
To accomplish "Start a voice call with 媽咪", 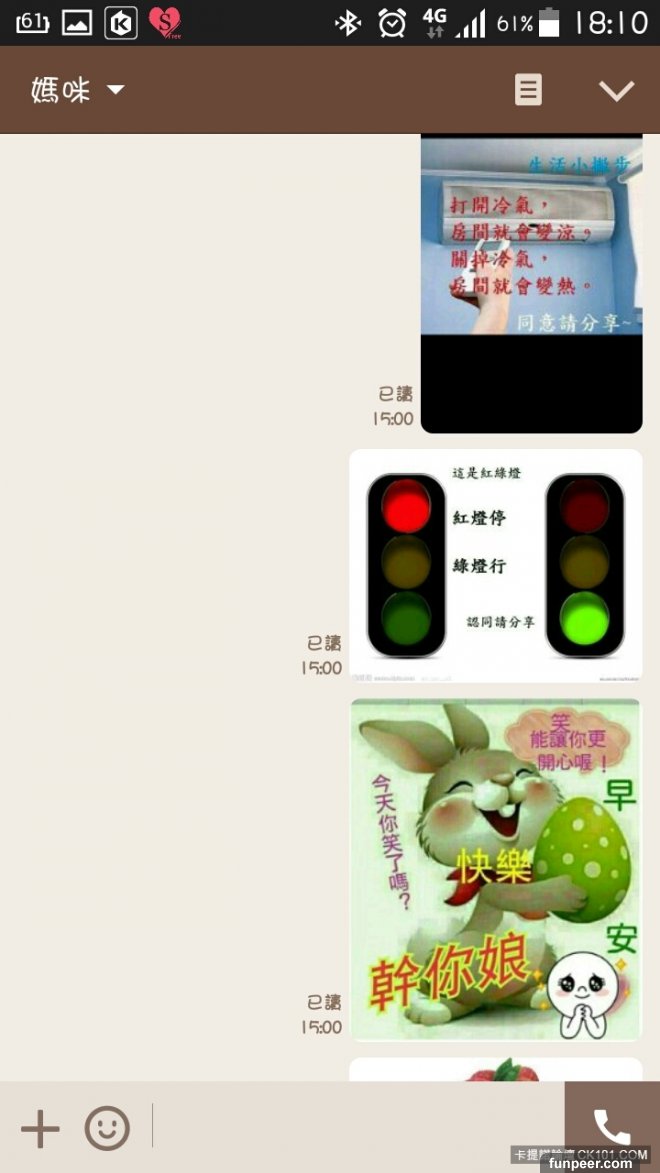I will 612,1127.
